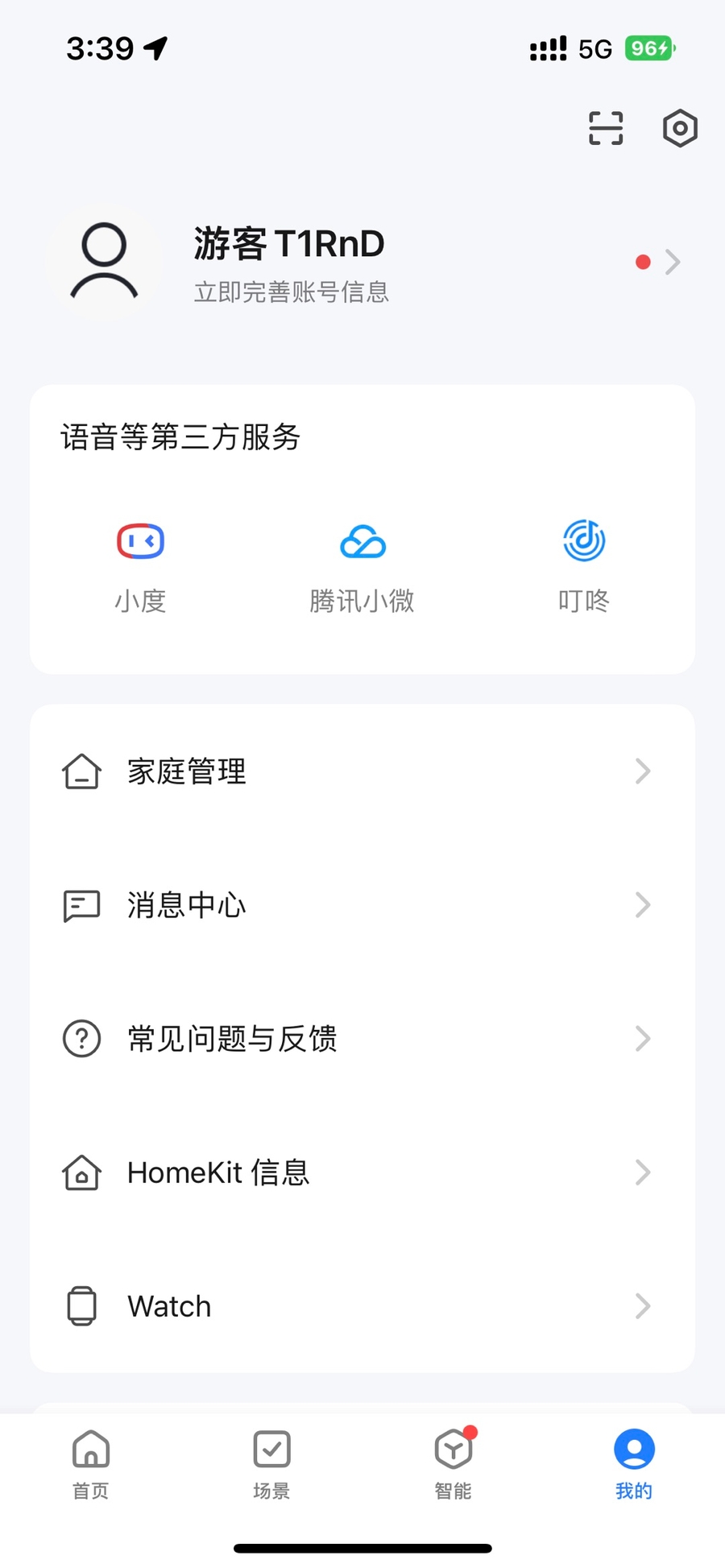The width and height of the screenshot is (725, 1568).
Task: Open 家庭管理 via its chevron
Action: click(642, 771)
